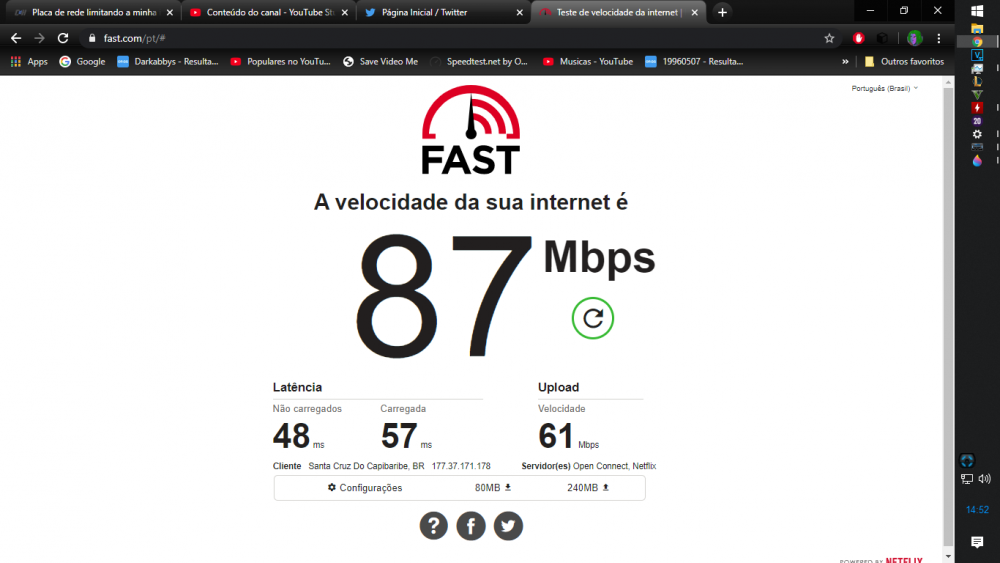The height and width of the screenshot is (563, 1000).
Task: Open the Outros favoritos folder
Action: coord(903,61)
